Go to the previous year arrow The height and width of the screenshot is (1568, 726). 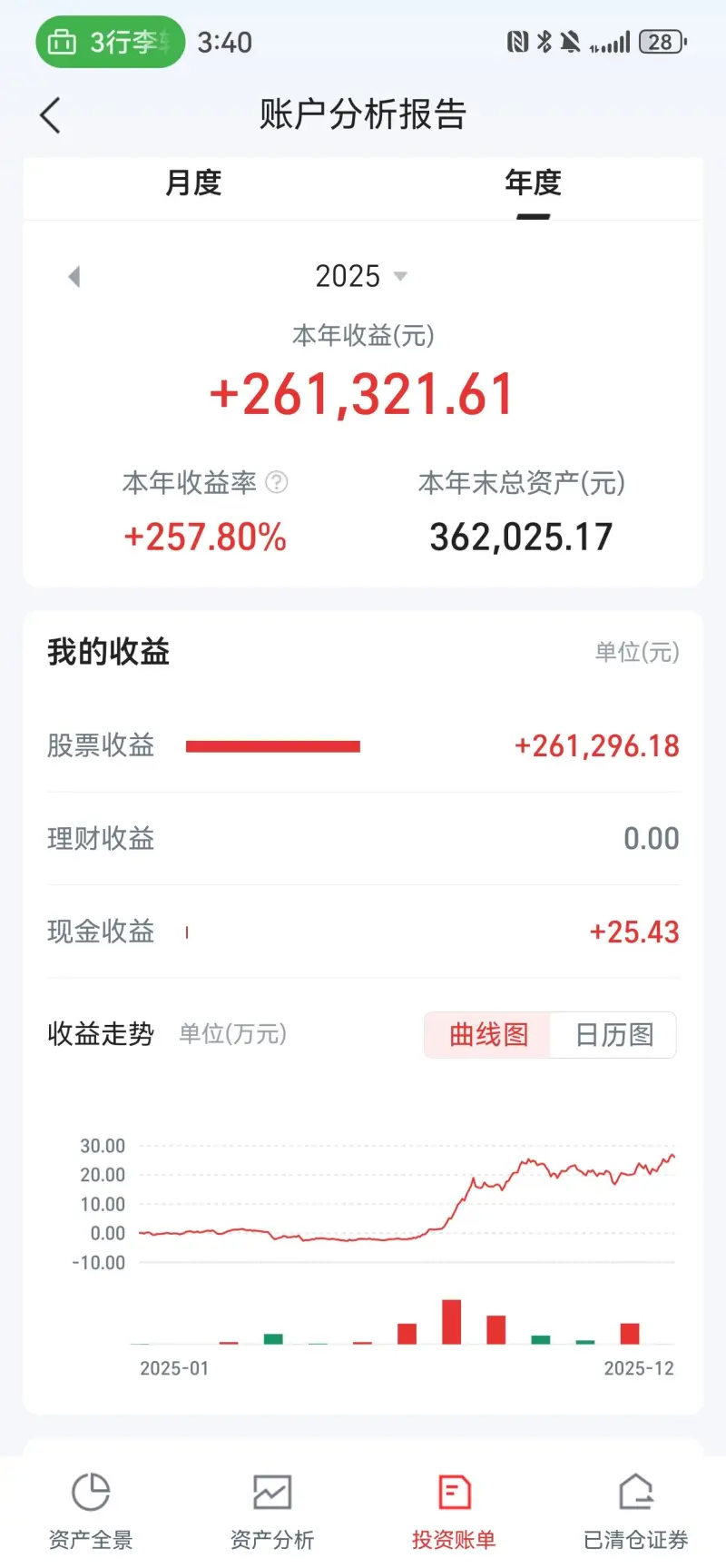(74, 276)
